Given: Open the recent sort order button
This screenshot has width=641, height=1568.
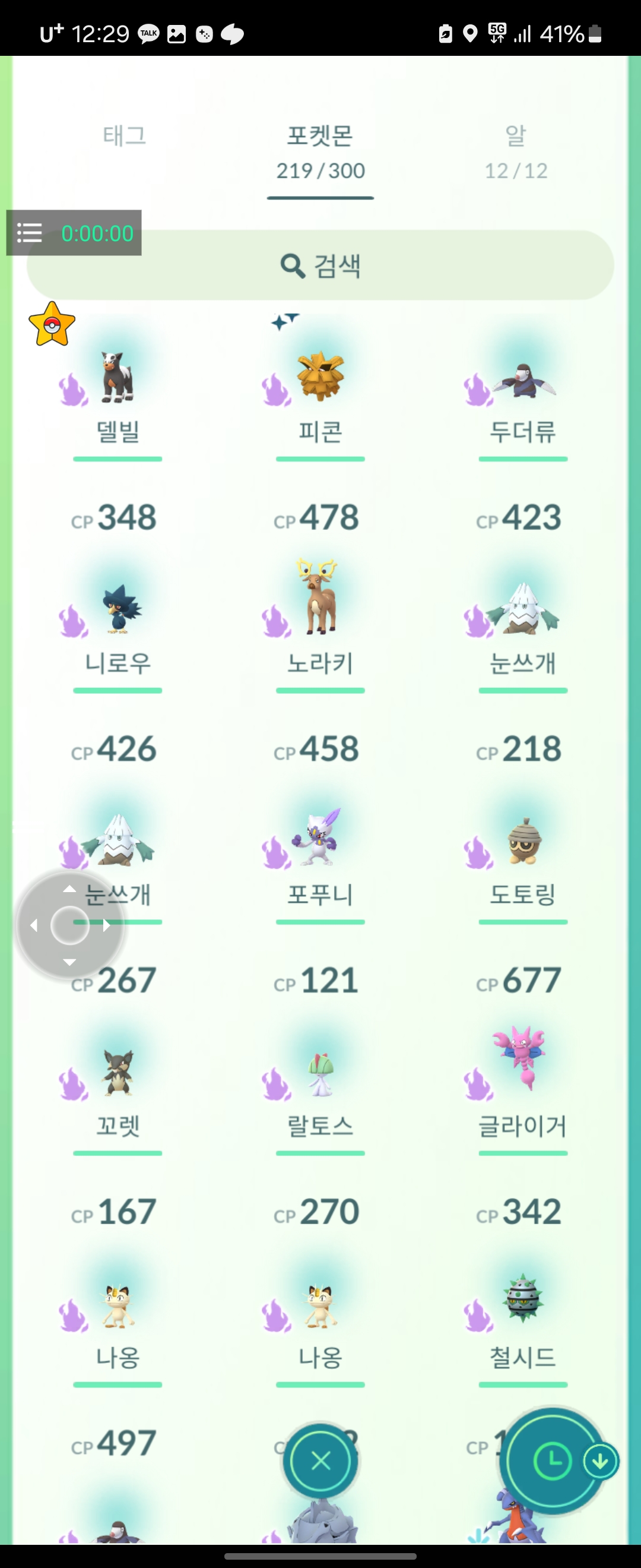Looking at the screenshot, I should click(551, 1461).
